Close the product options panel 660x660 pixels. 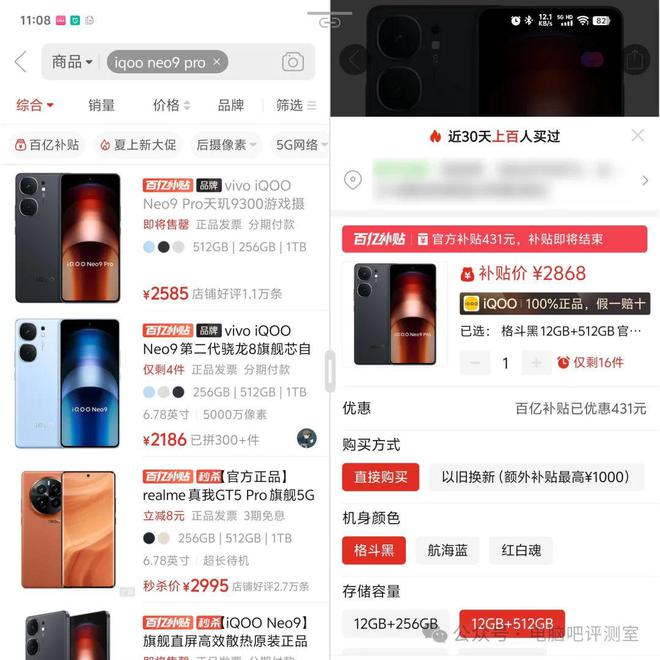pyautogui.click(x=638, y=135)
